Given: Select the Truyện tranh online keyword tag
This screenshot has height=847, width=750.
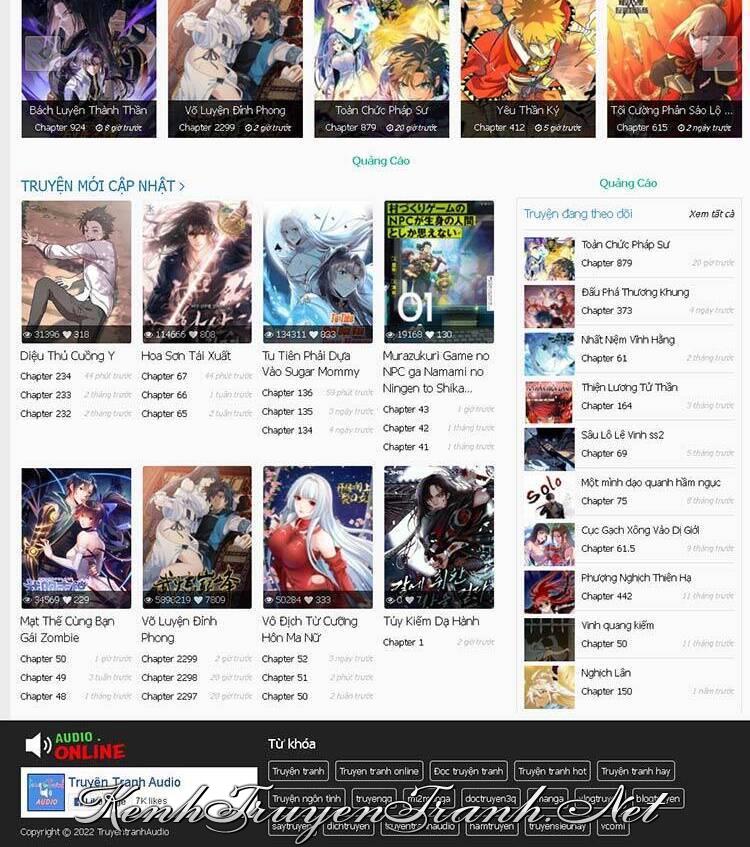Looking at the screenshot, I should coord(379,771).
